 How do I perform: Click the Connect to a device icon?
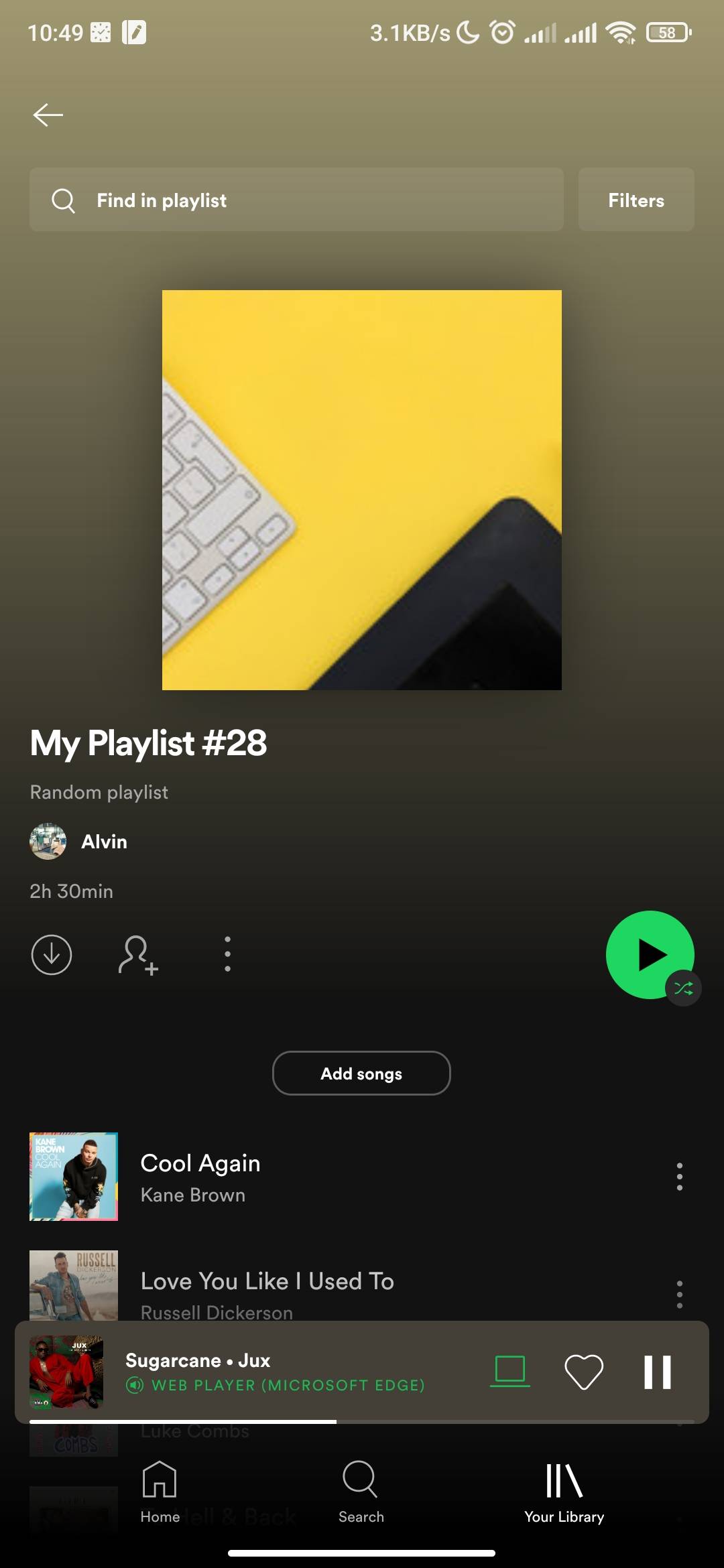510,1372
